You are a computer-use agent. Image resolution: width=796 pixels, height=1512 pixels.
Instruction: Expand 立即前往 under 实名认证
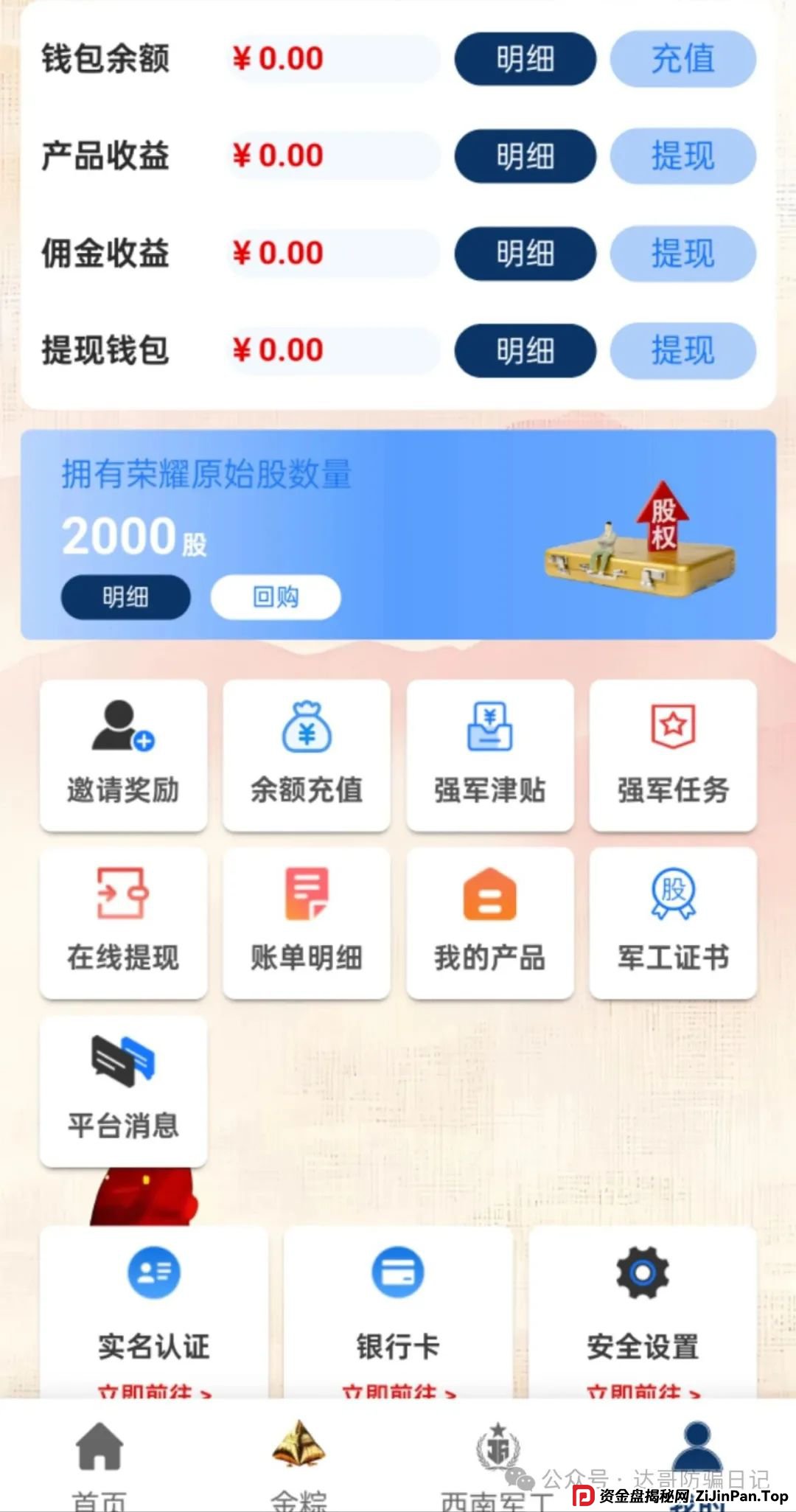[153, 1390]
